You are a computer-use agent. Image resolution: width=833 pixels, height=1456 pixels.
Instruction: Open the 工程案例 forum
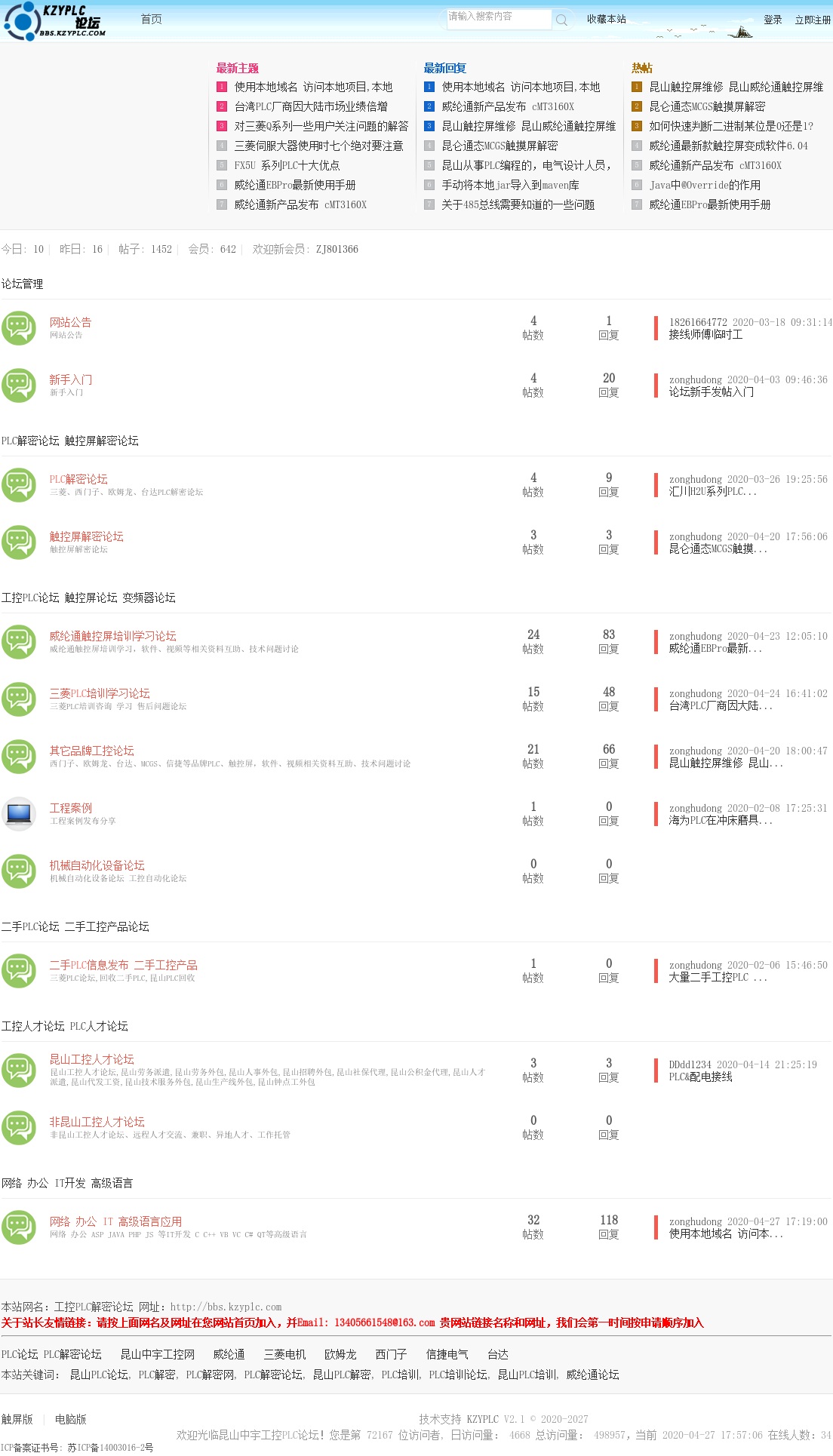[x=70, y=808]
